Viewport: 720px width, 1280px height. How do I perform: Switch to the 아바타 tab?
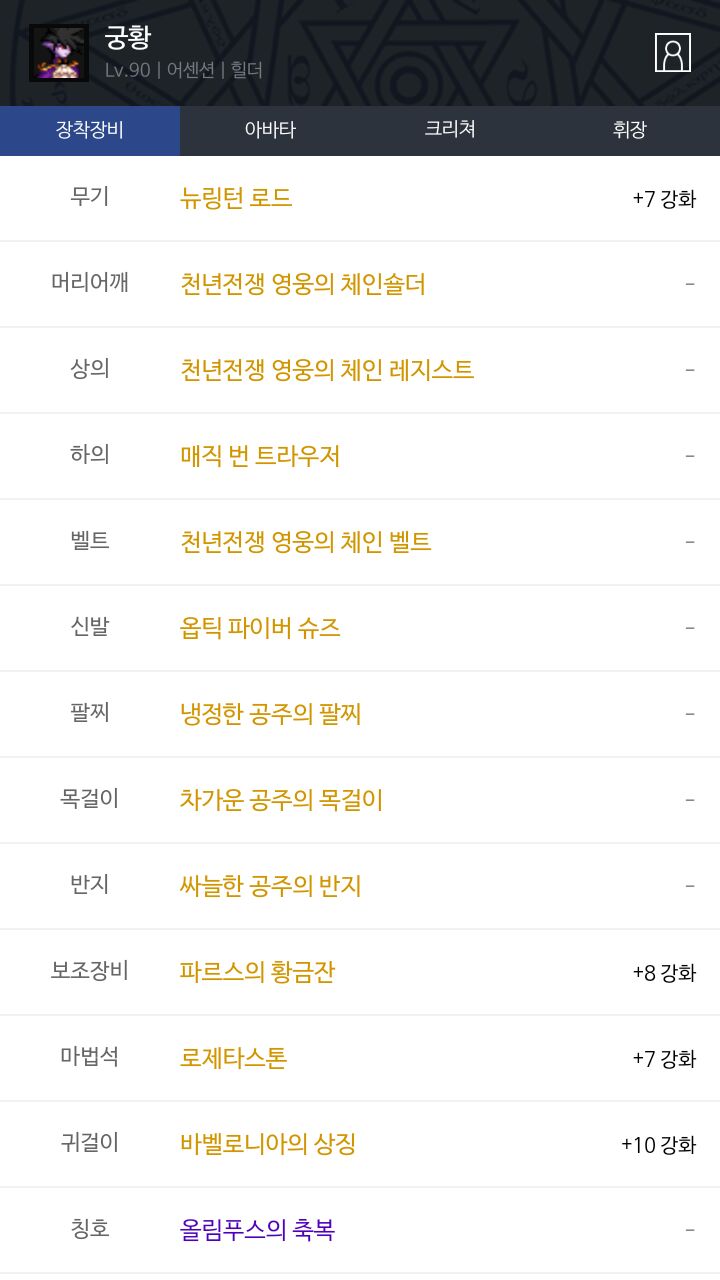point(270,130)
